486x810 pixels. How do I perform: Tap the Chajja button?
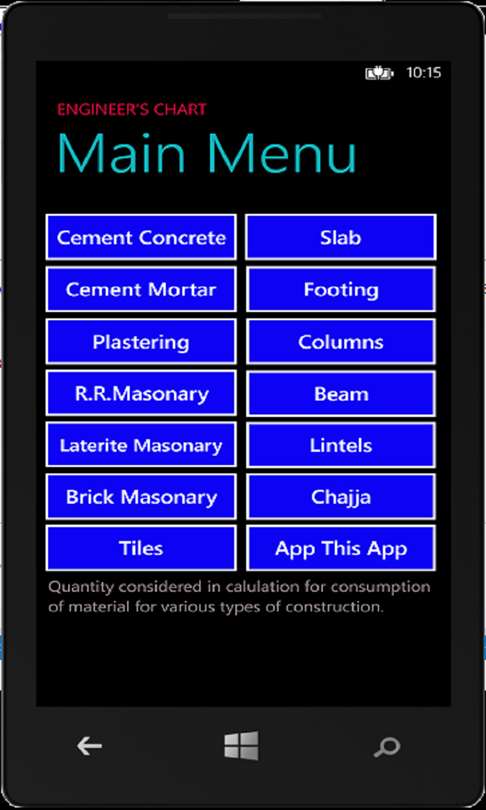tap(341, 496)
